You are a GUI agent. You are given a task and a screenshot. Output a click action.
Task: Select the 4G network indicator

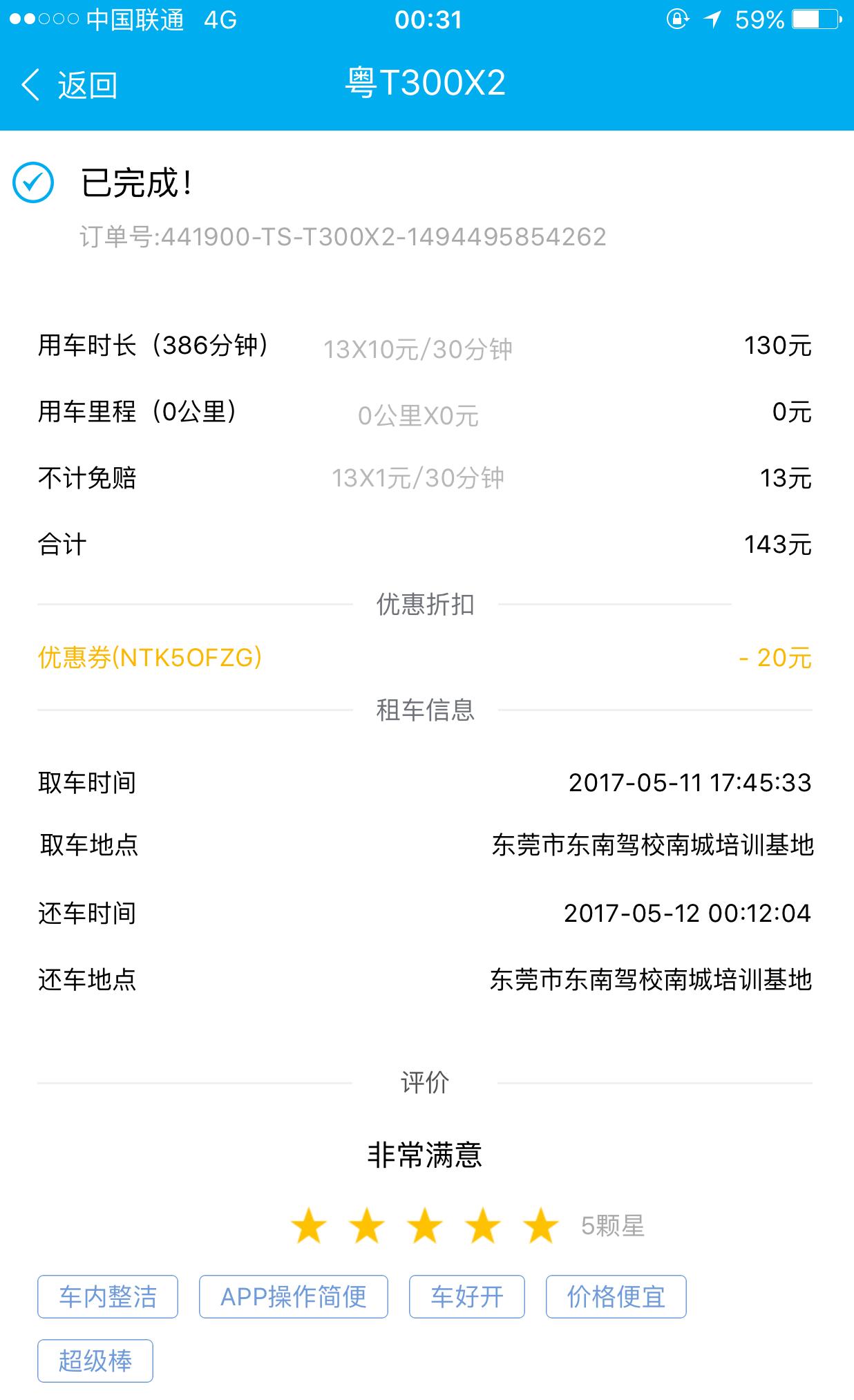click(x=219, y=21)
